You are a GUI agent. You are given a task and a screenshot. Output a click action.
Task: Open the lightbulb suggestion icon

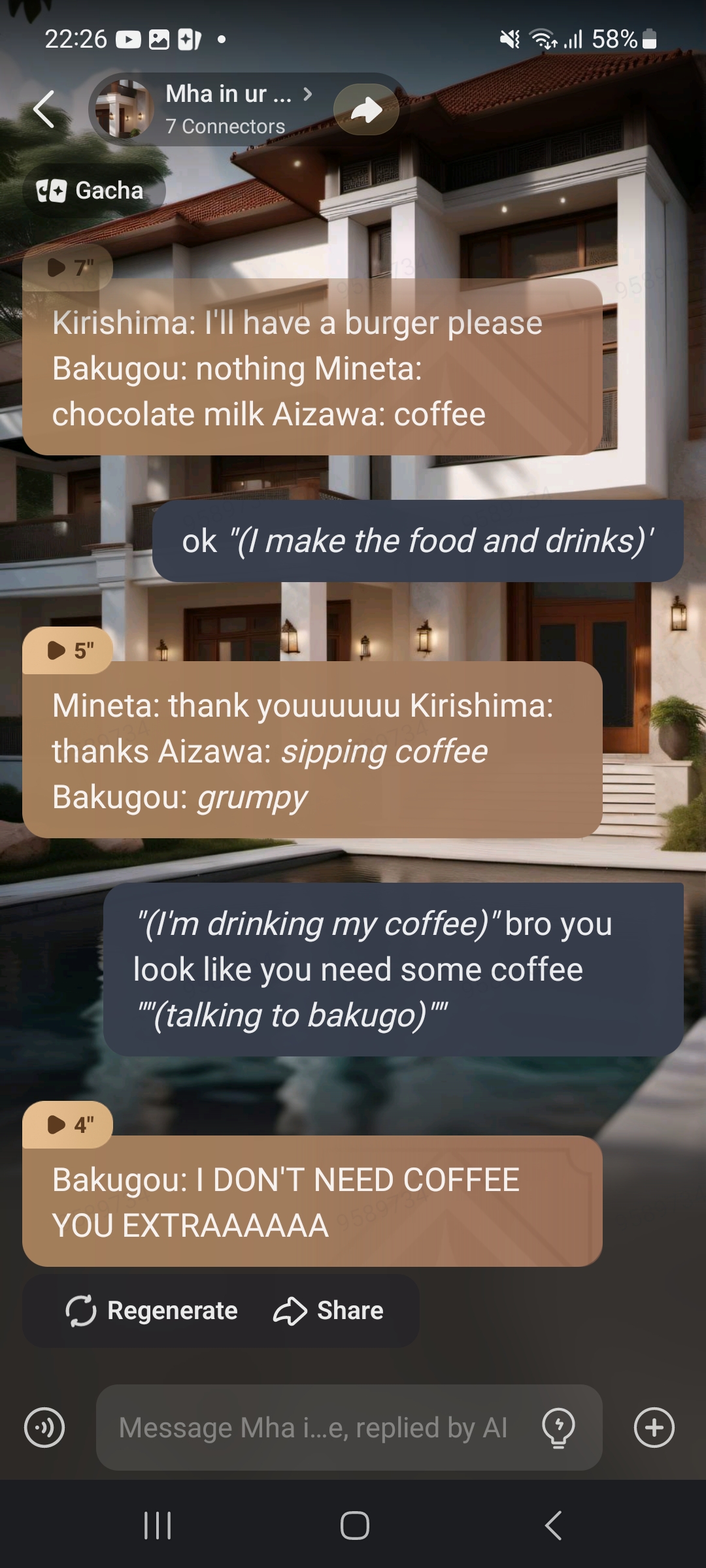(x=559, y=1428)
